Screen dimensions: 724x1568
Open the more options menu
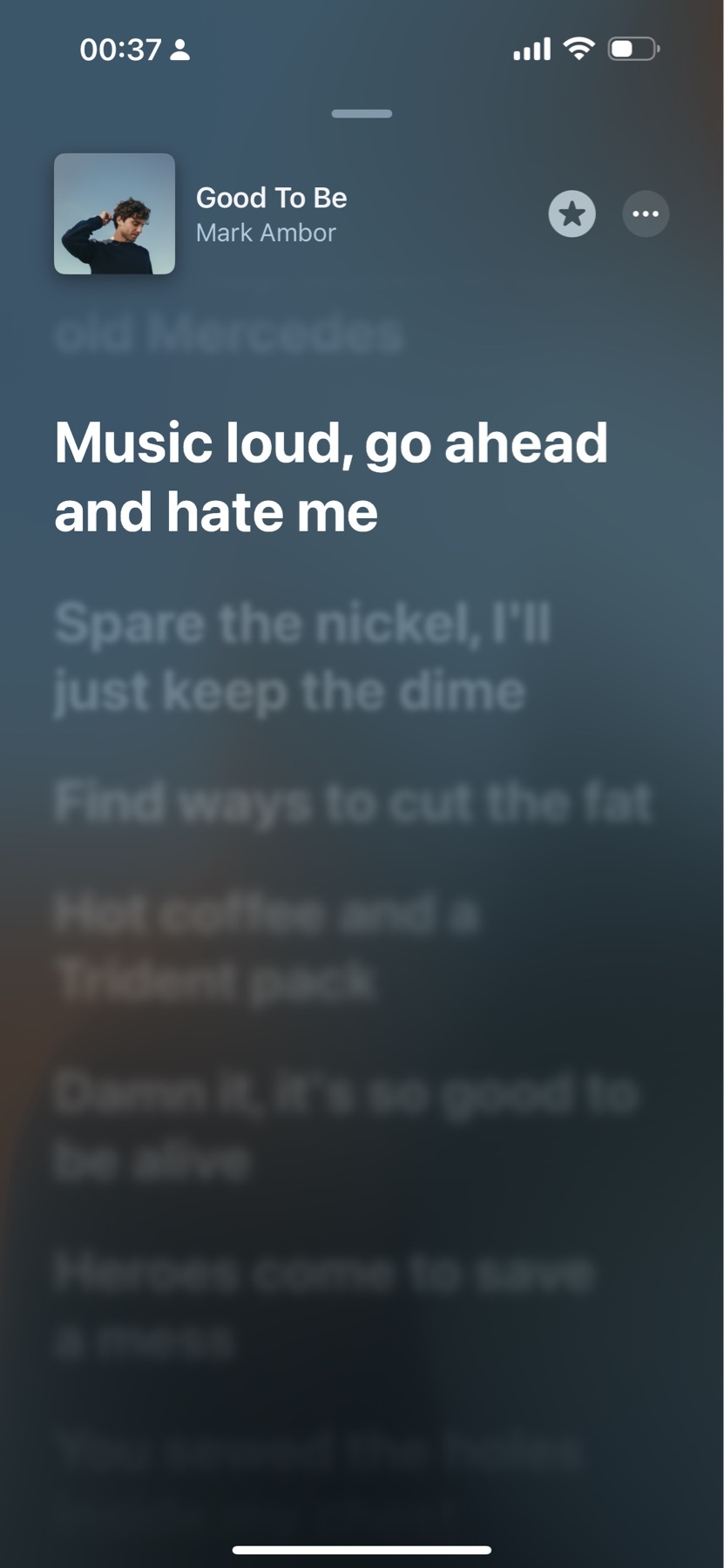click(646, 214)
